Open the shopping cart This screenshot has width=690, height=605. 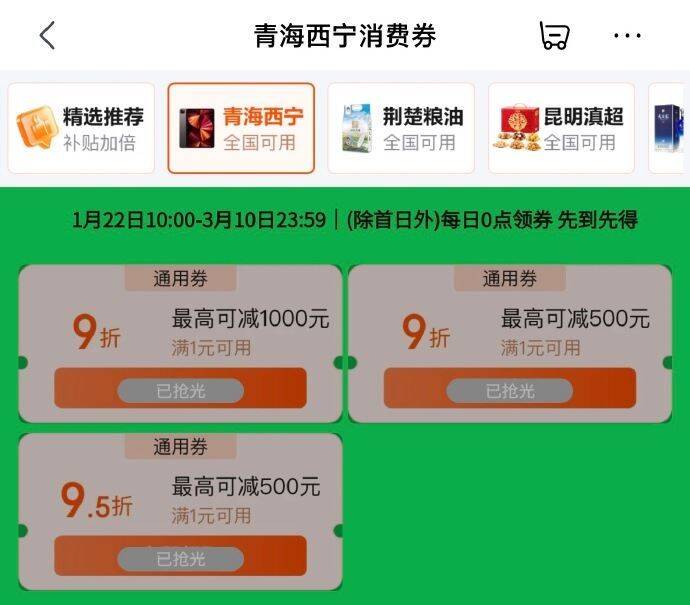click(x=554, y=35)
